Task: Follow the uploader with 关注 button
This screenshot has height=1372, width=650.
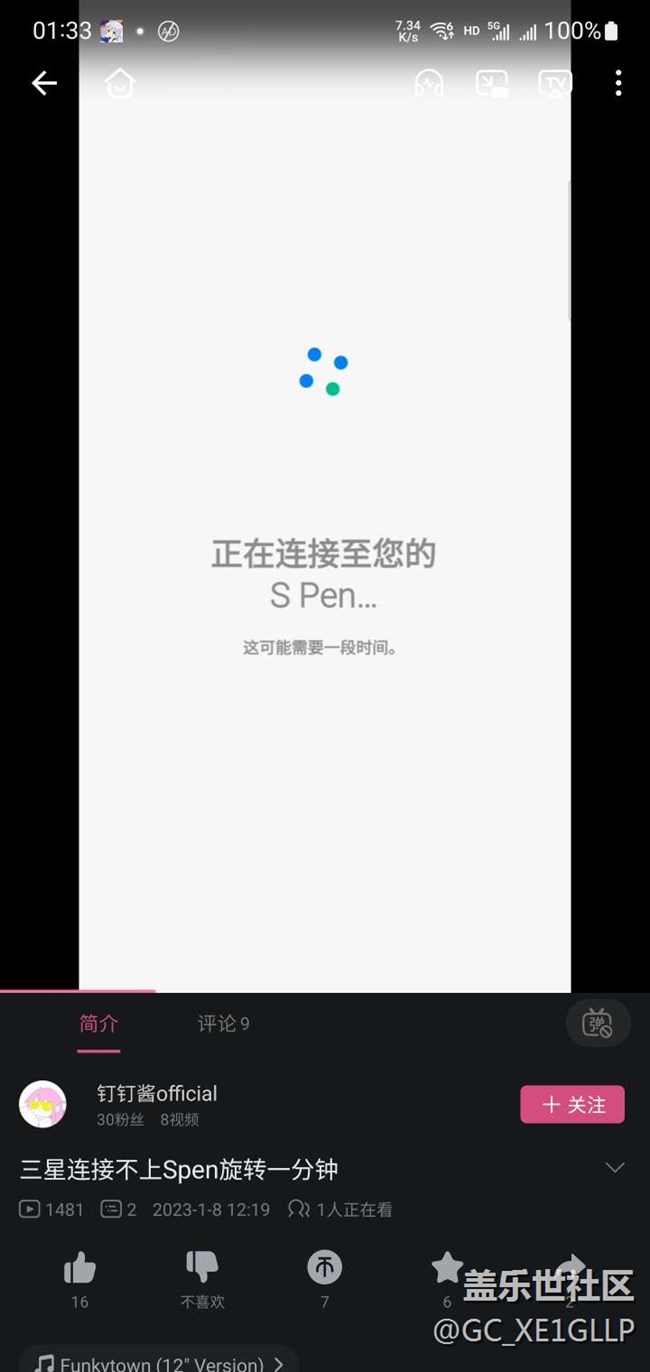Action: pos(572,1104)
